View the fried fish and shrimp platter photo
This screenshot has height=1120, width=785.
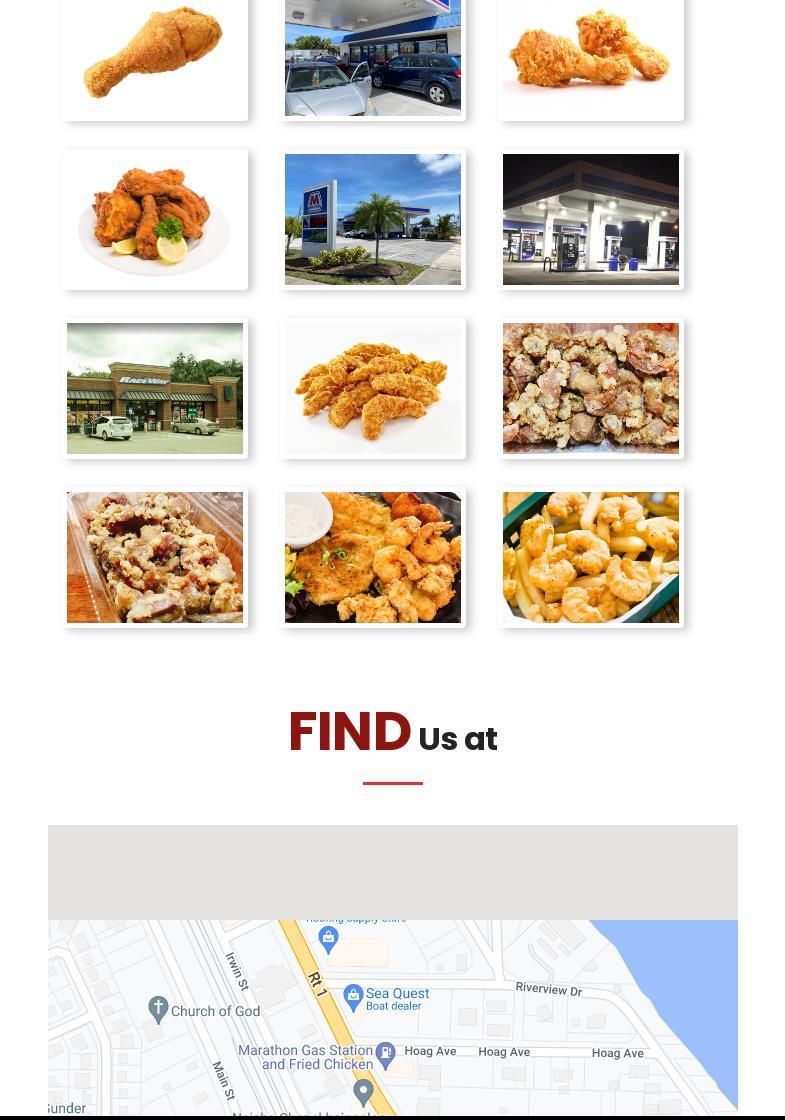click(373, 557)
